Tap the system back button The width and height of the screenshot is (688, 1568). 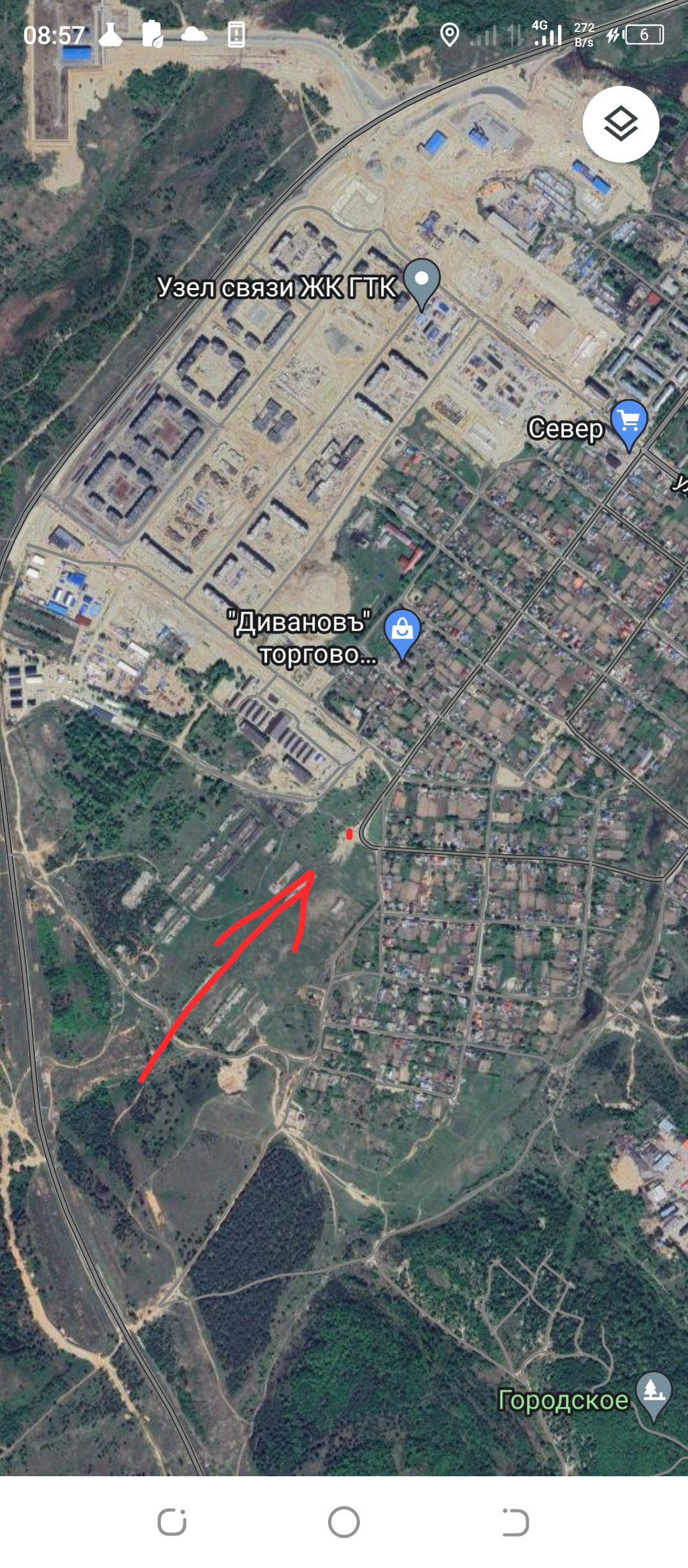515,1523
